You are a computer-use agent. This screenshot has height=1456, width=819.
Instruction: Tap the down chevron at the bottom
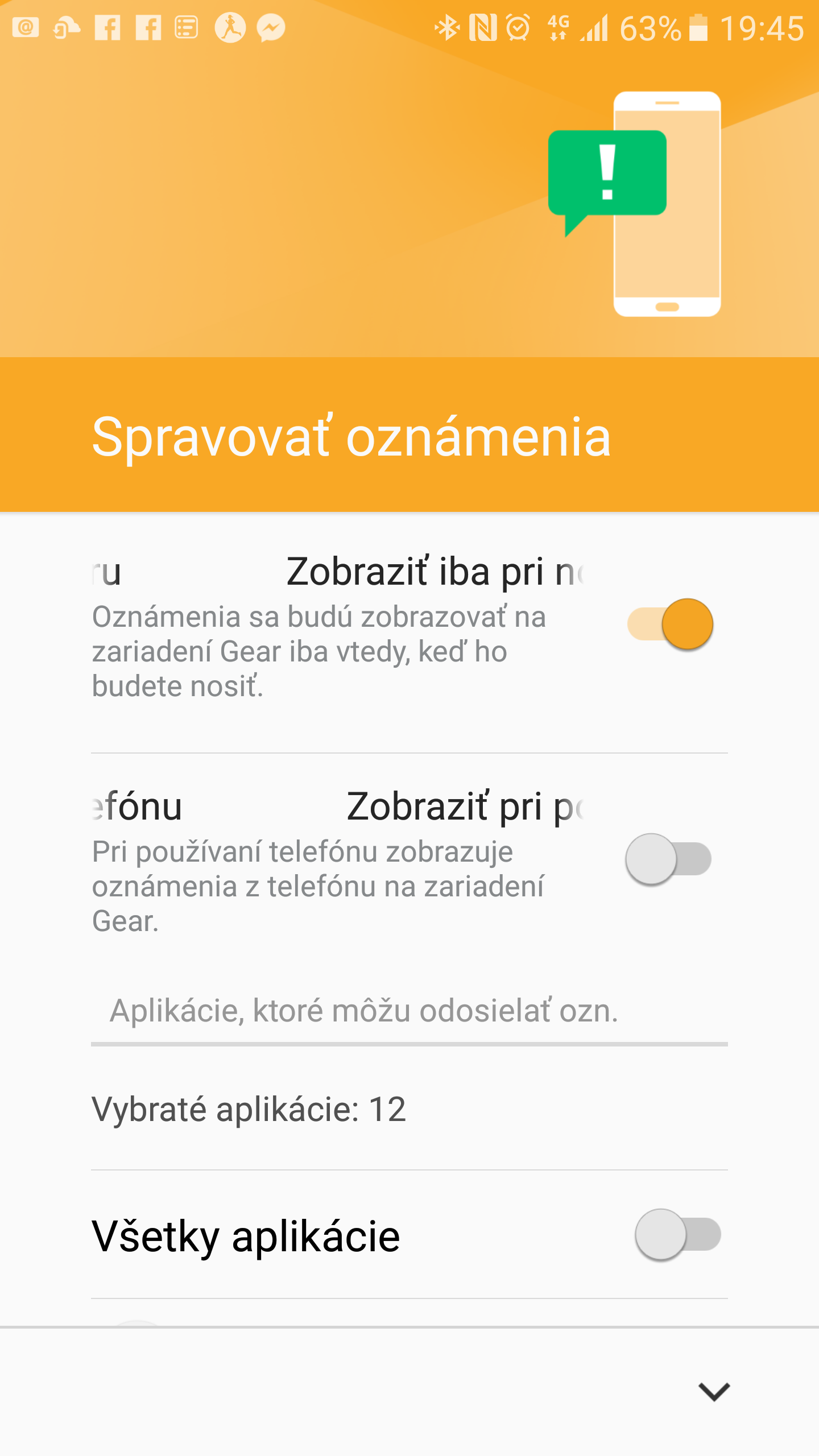point(714,1392)
